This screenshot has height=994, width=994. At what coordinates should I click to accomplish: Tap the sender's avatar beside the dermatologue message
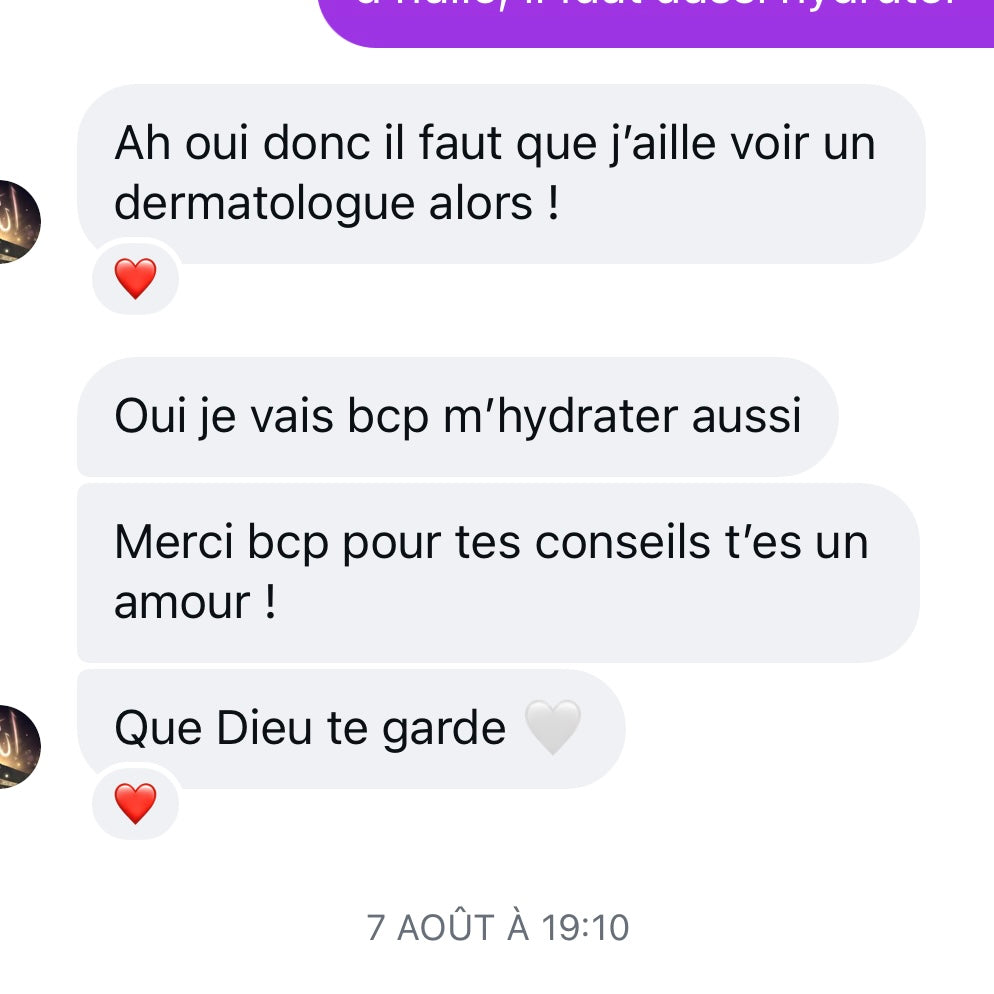[16, 222]
